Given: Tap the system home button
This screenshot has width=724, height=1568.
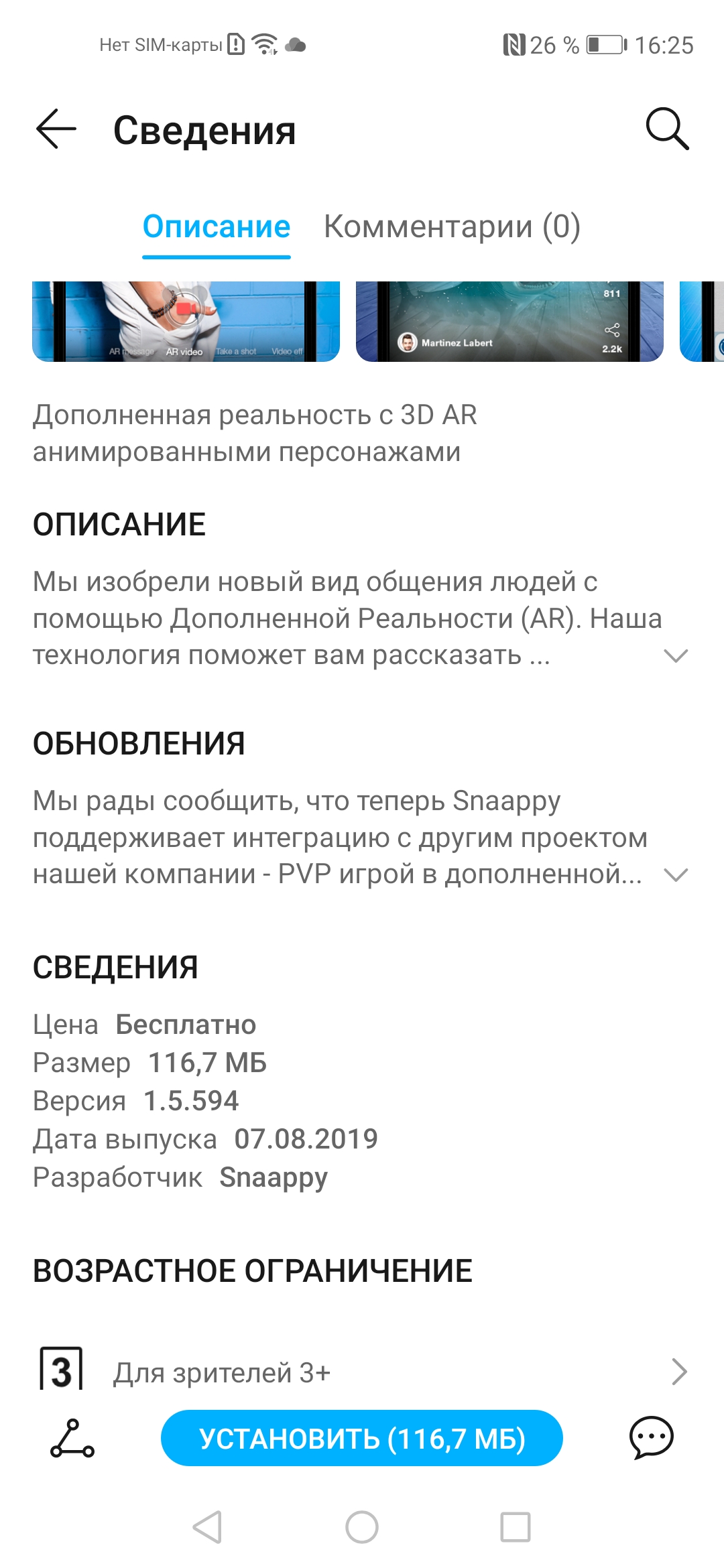Looking at the screenshot, I should tap(362, 1527).
